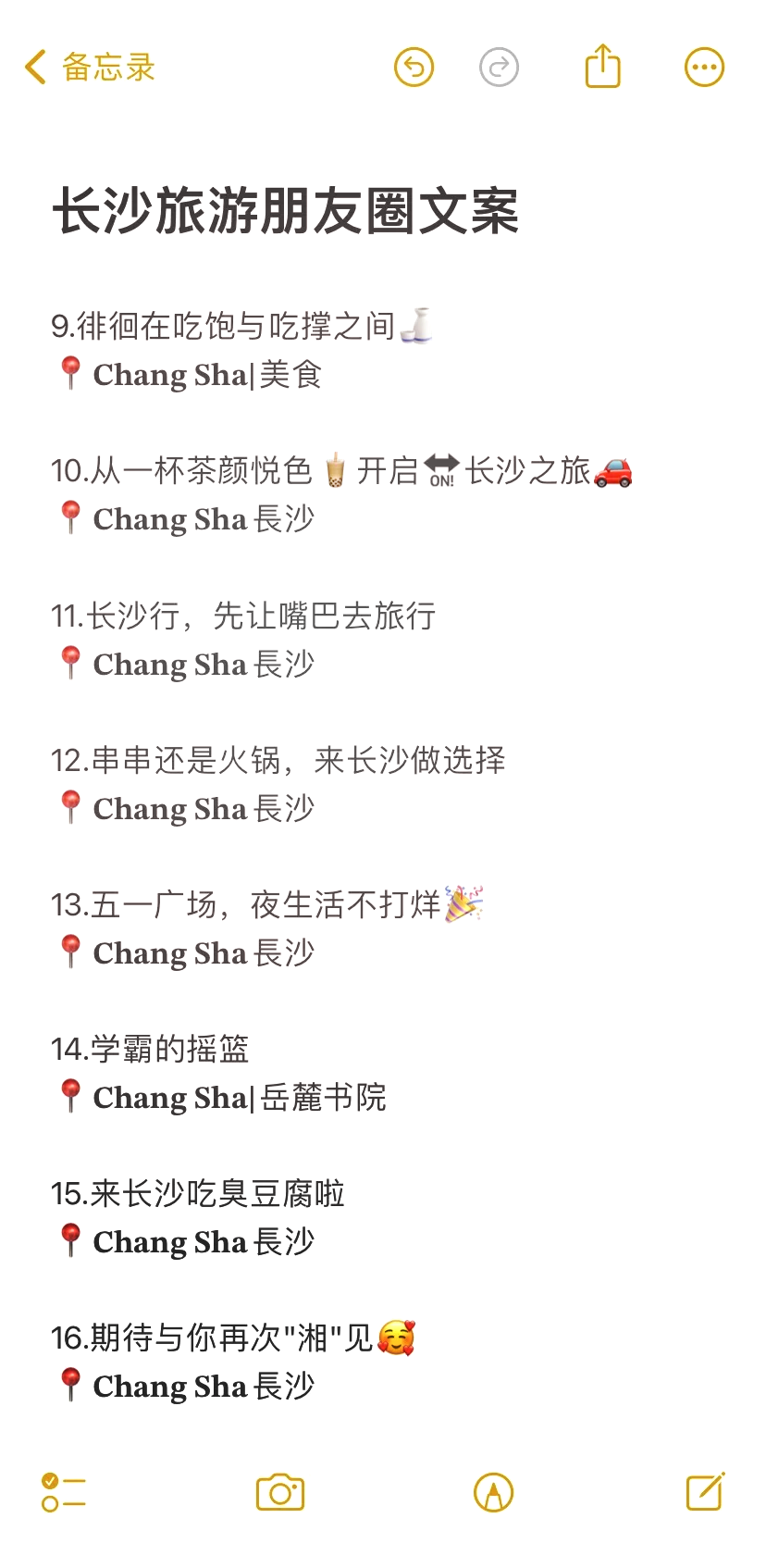Share this note
Image resolution: width=766 pixels, height=1568 pixels.
pyautogui.click(x=602, y=67)
